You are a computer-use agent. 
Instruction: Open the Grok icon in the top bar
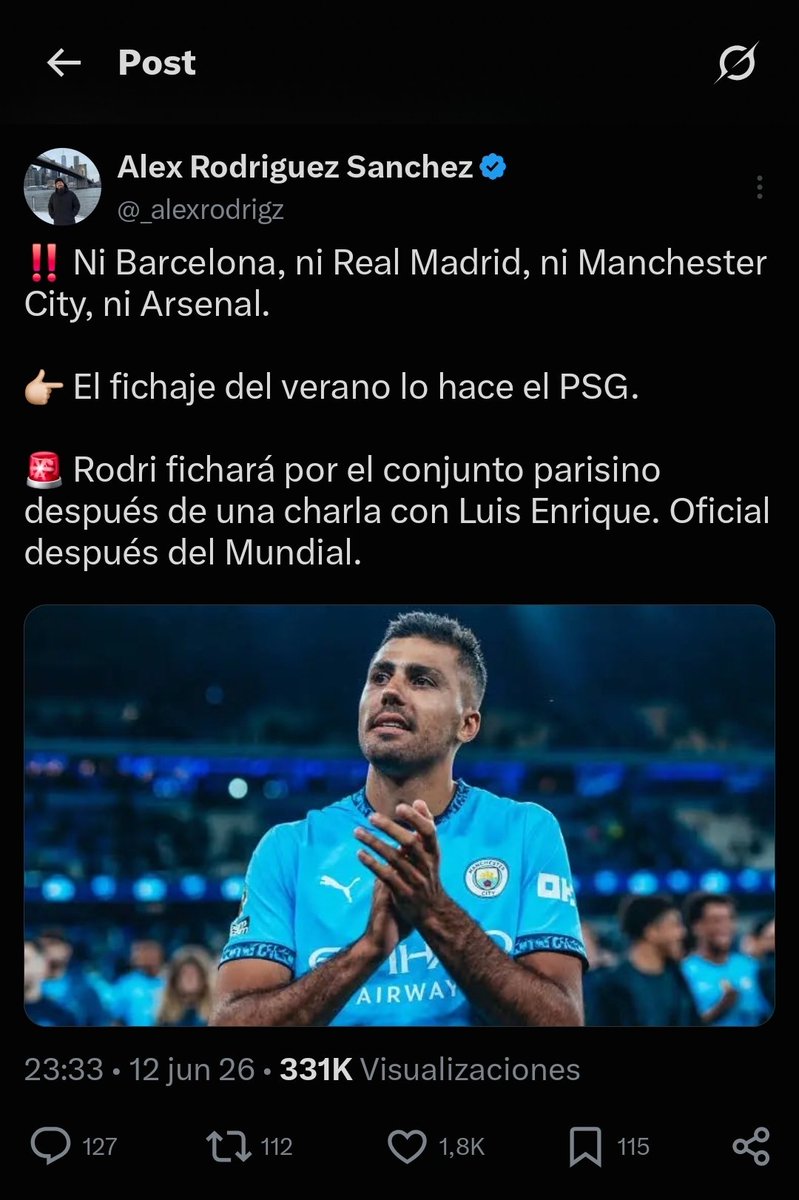pos(738,63)
